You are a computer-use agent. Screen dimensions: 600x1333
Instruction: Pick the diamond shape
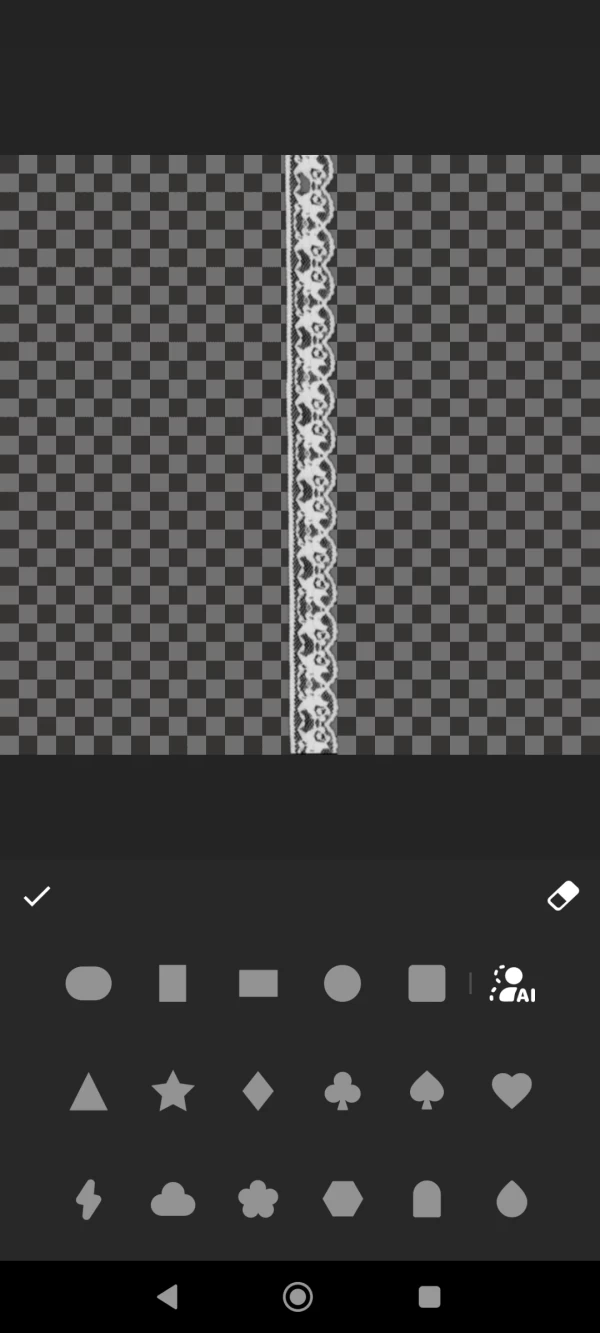258,1091
